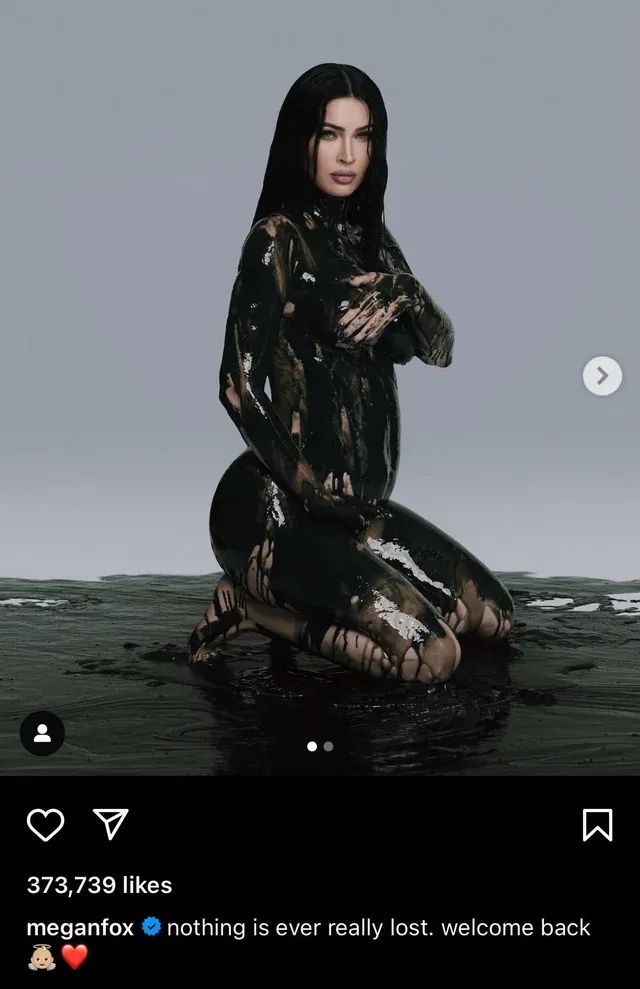Open the meganfox profile from caption
640x989 pixels.
pyautogui.click(x=80, y=927)
